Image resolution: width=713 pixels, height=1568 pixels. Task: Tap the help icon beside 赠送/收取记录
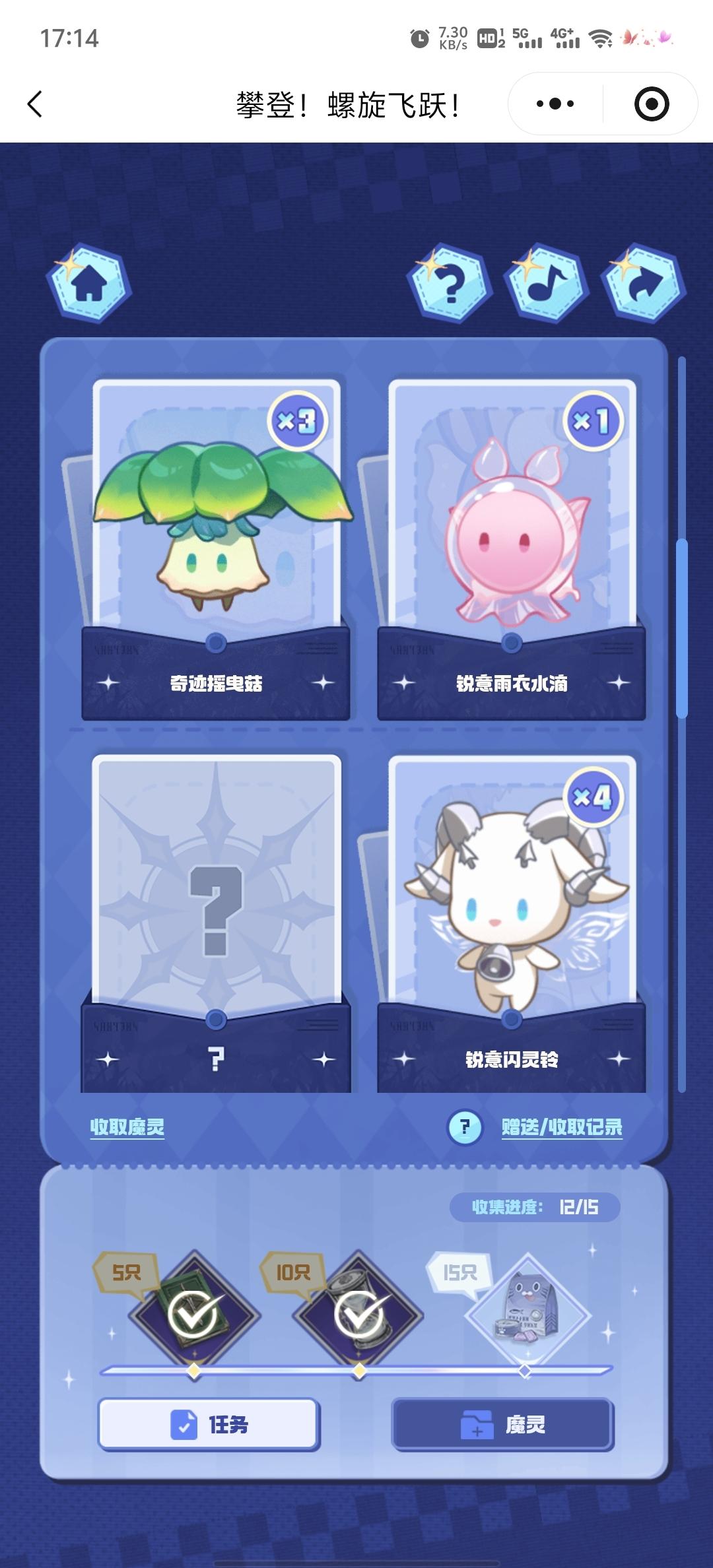[x=465, y=1127]
